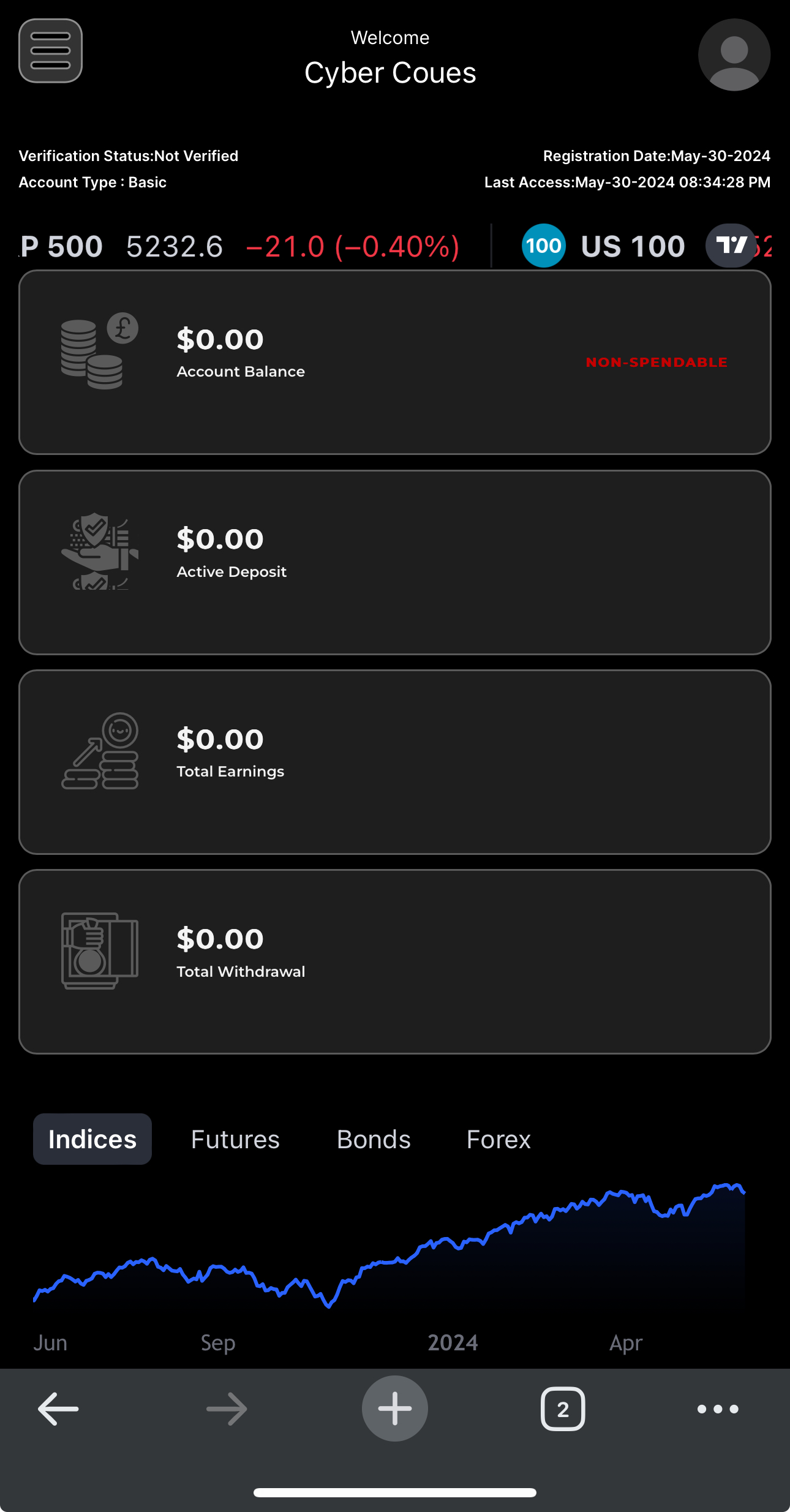This screenshot has width=790, height=1512.
Task: Open a new browser tab
Action: (395, 1409)
